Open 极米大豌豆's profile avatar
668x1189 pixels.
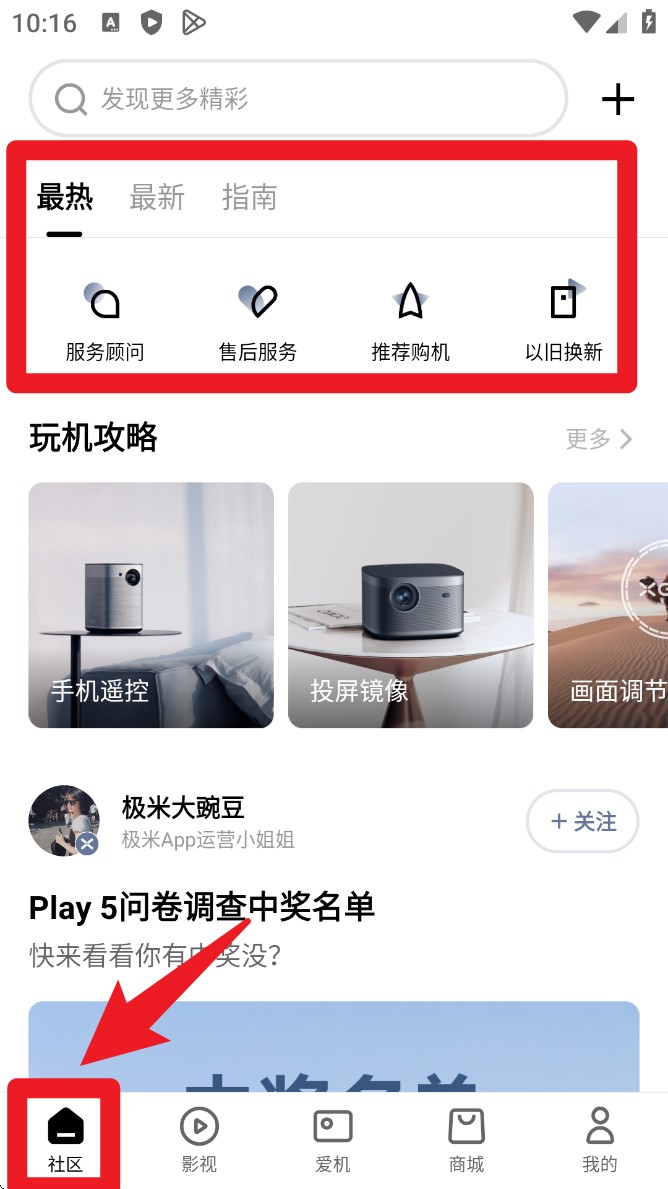64,821
